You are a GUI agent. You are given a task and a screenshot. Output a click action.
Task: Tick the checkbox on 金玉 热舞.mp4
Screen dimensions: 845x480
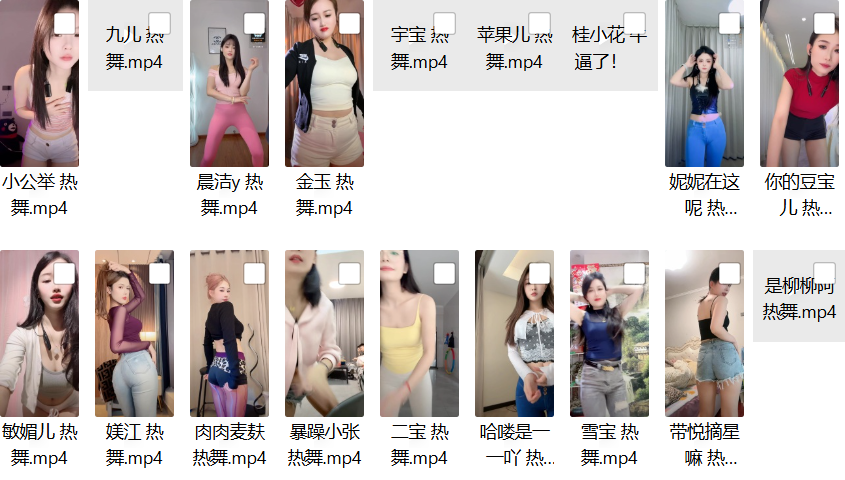click(x=349, y=23)
